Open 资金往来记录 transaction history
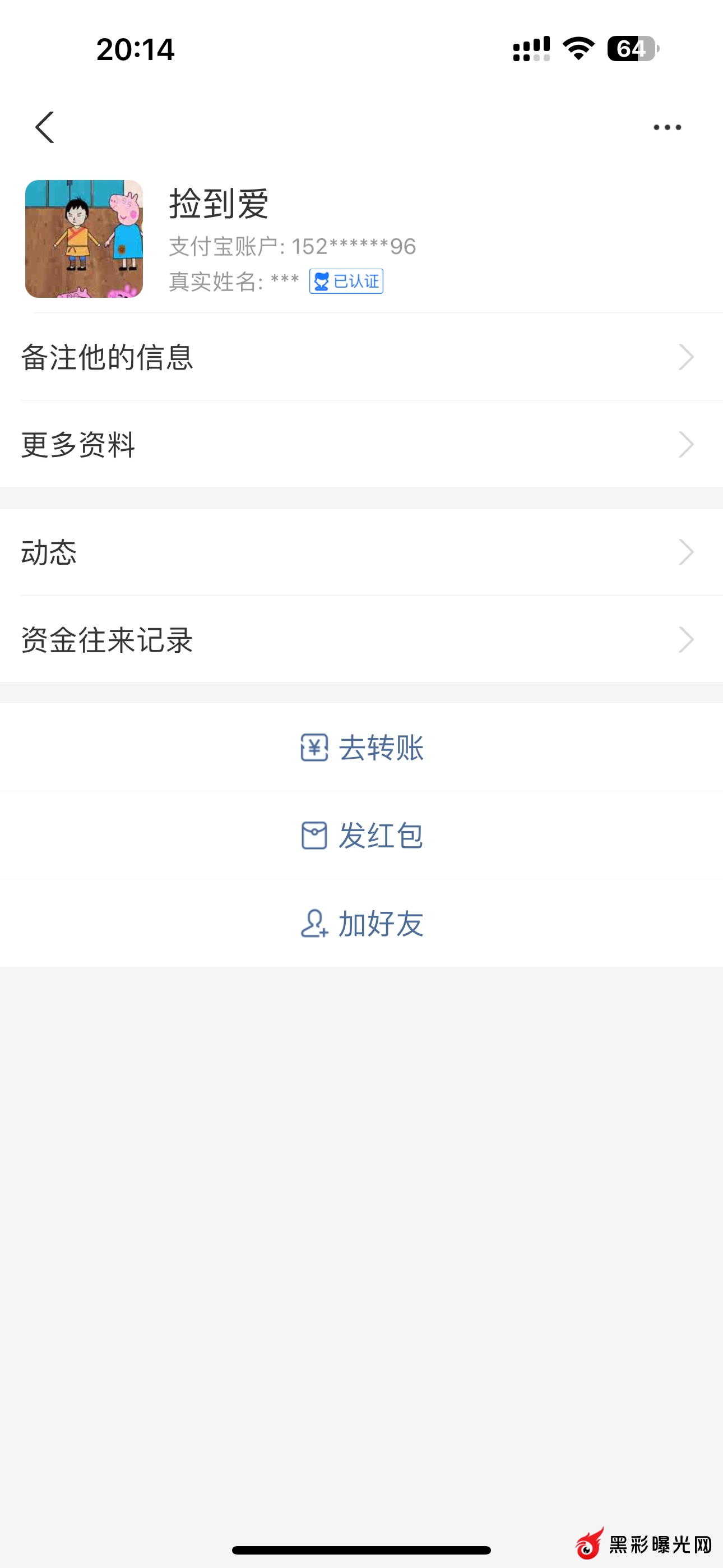723x1568 pixels. click(361, 640)
